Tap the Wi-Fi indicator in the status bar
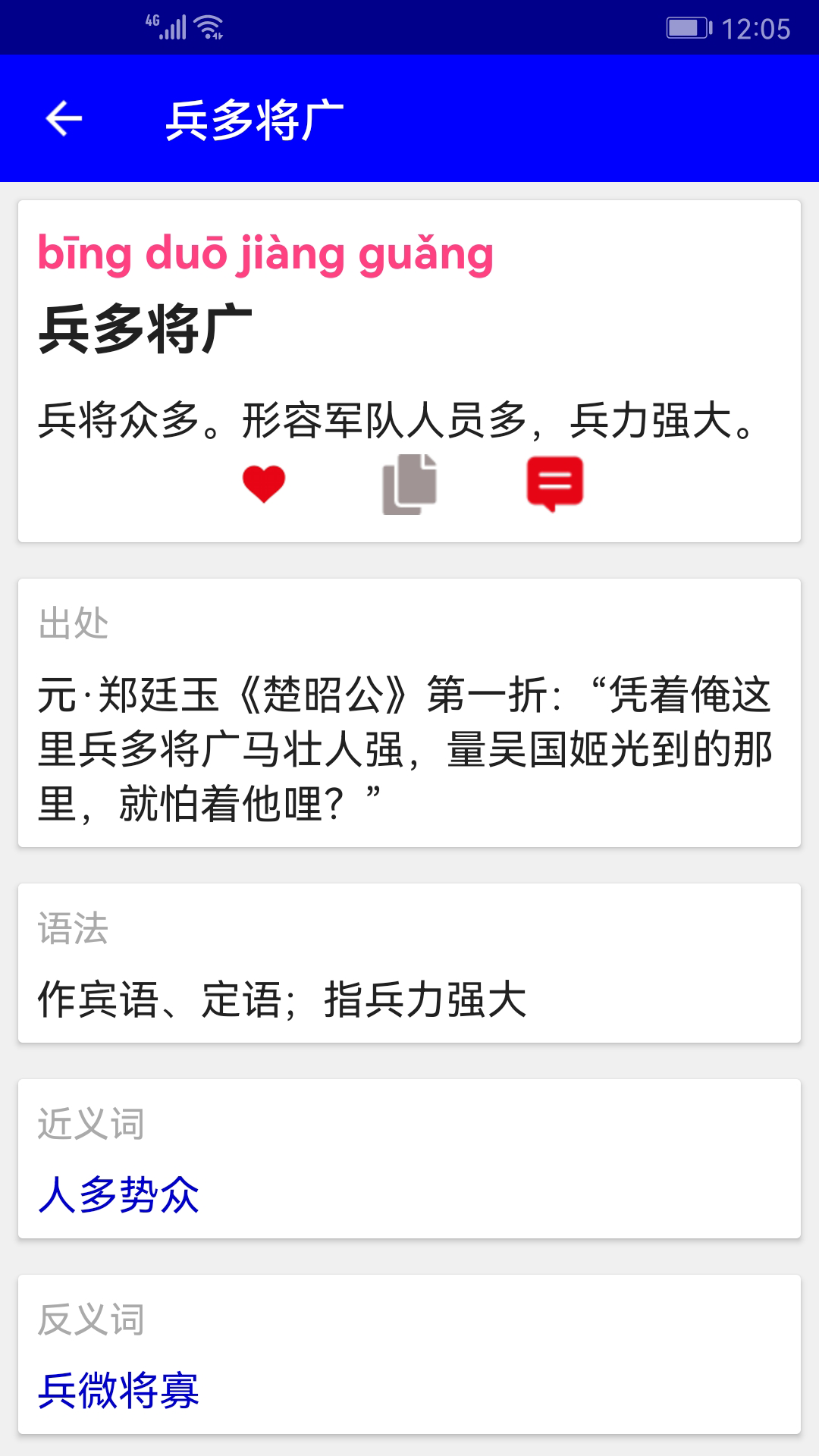This screenshot has height=1456, width=819. coord(210,24)
